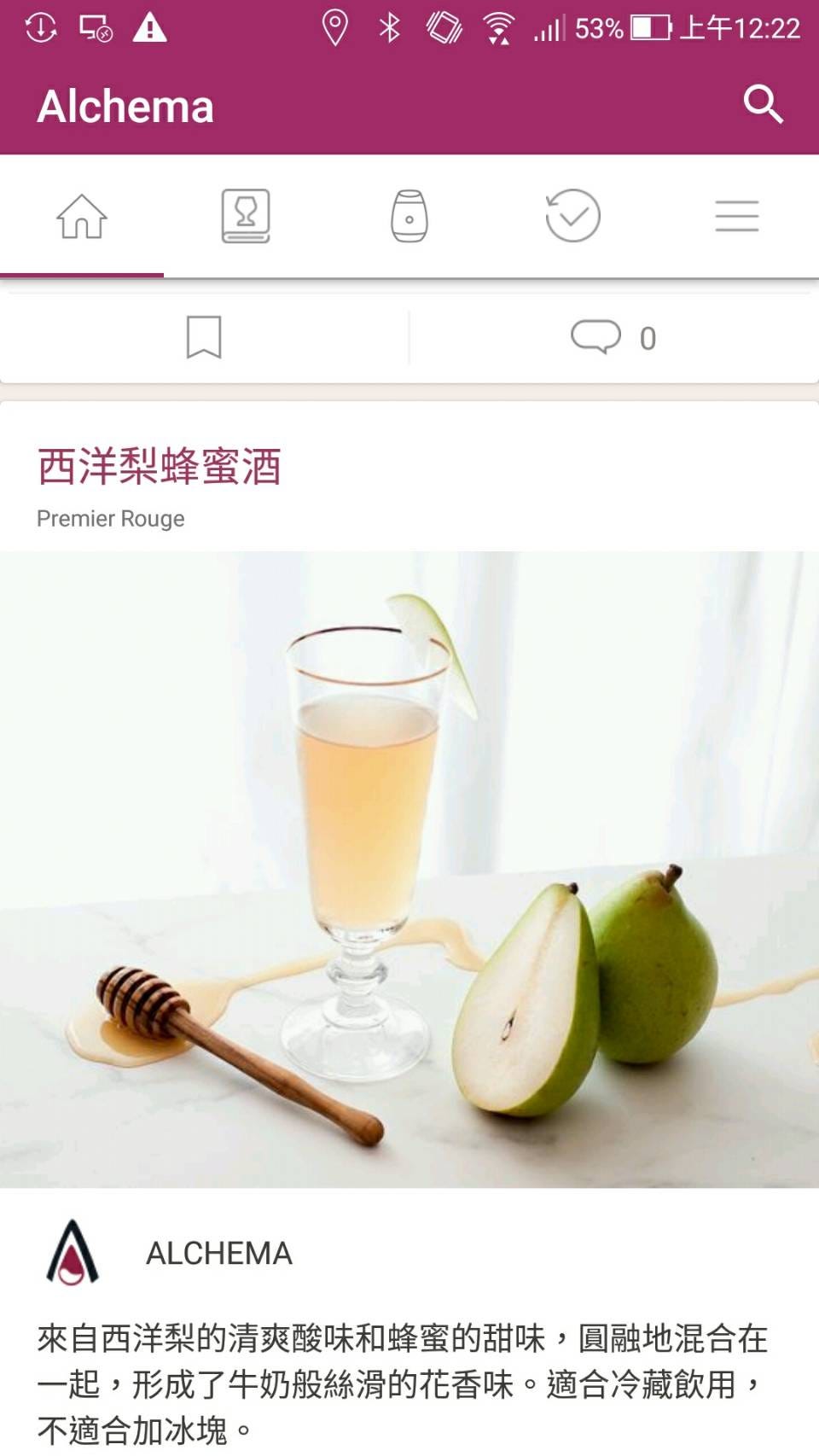819x1456 pixels.
Task: View the ALCHEMA author profile
Action: pos(219,1253)
